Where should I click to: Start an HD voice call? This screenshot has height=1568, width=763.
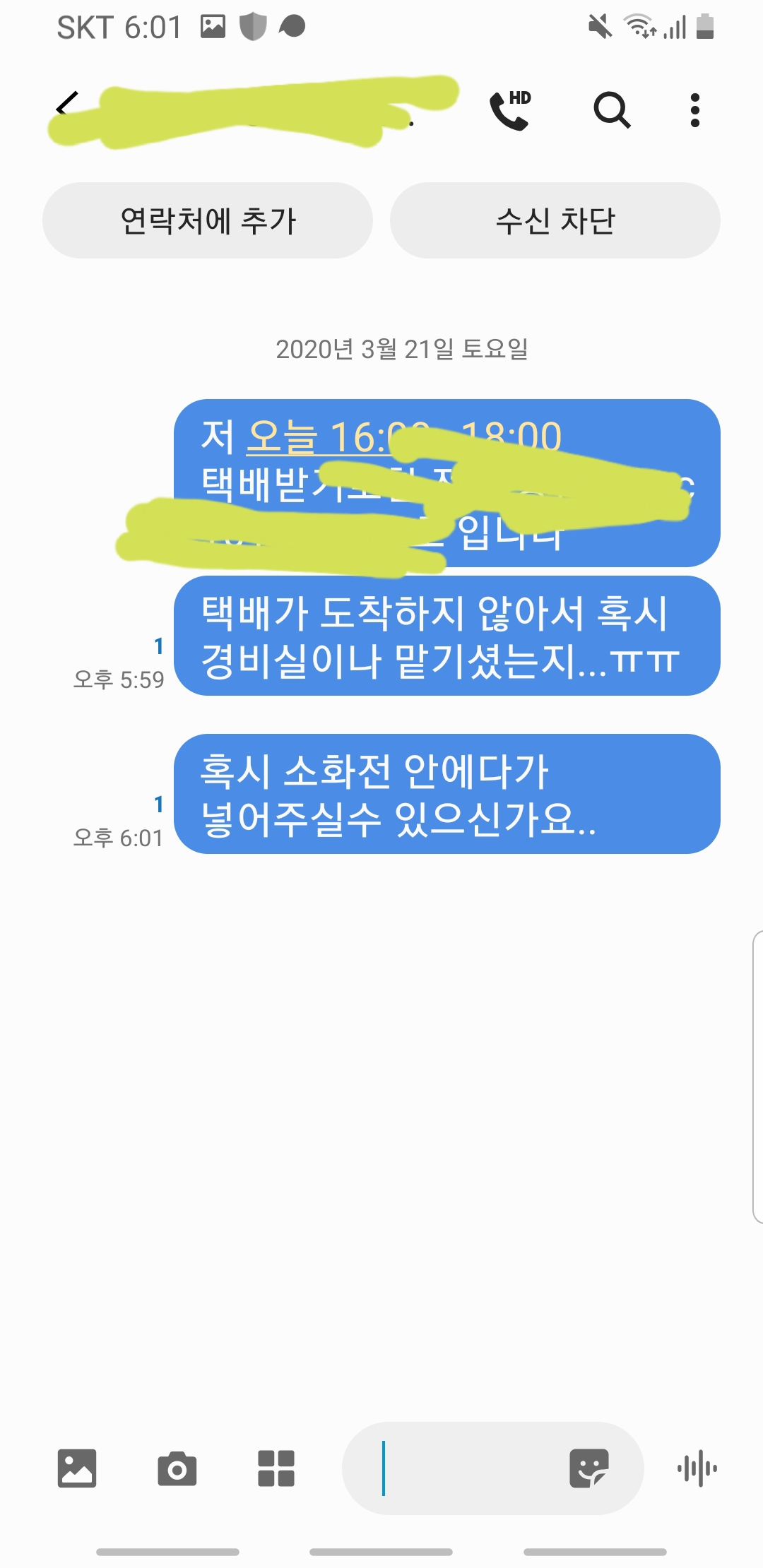click(510, 110)
